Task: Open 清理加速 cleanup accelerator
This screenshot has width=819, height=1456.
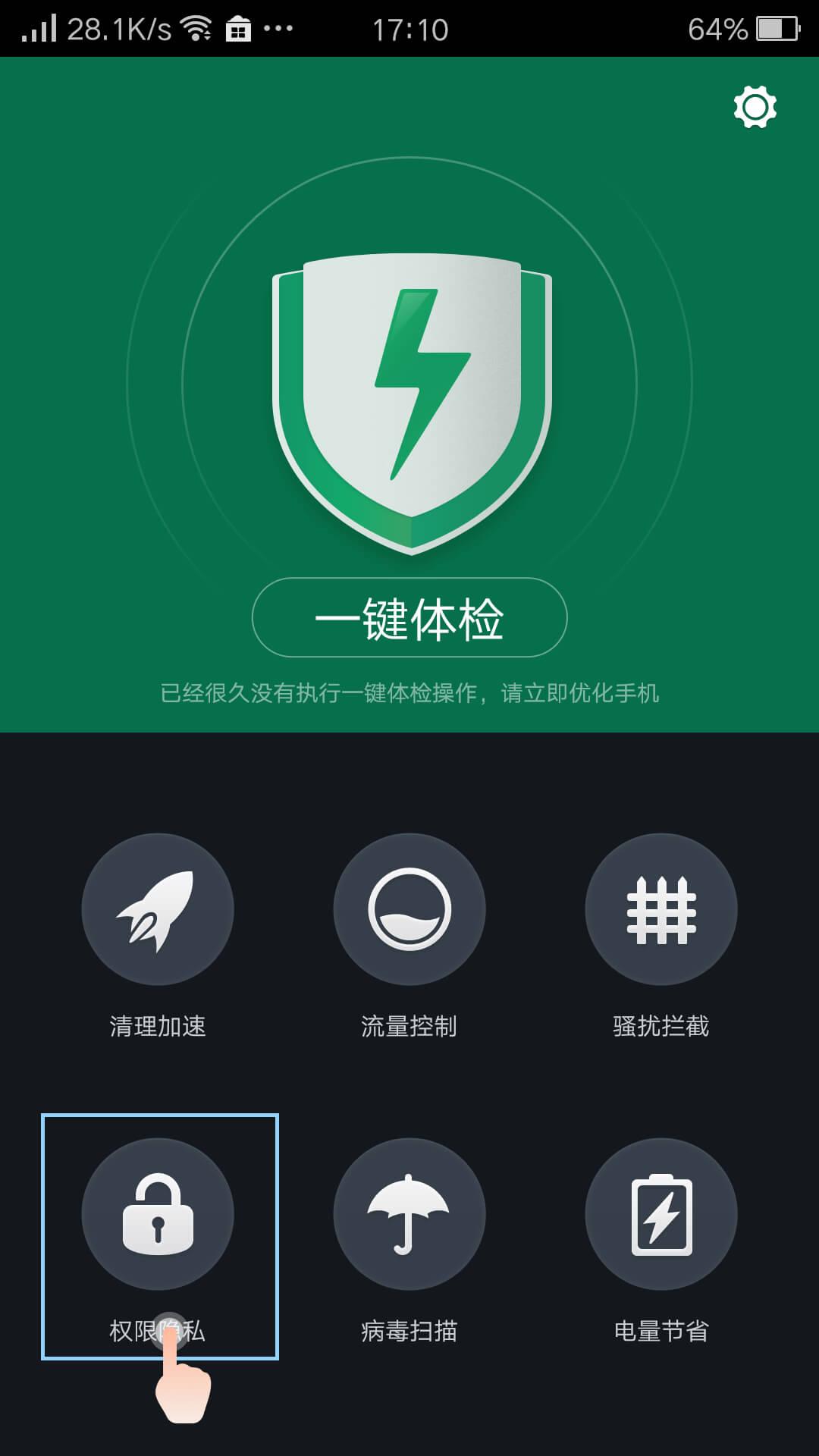Action: click(158, 909)
